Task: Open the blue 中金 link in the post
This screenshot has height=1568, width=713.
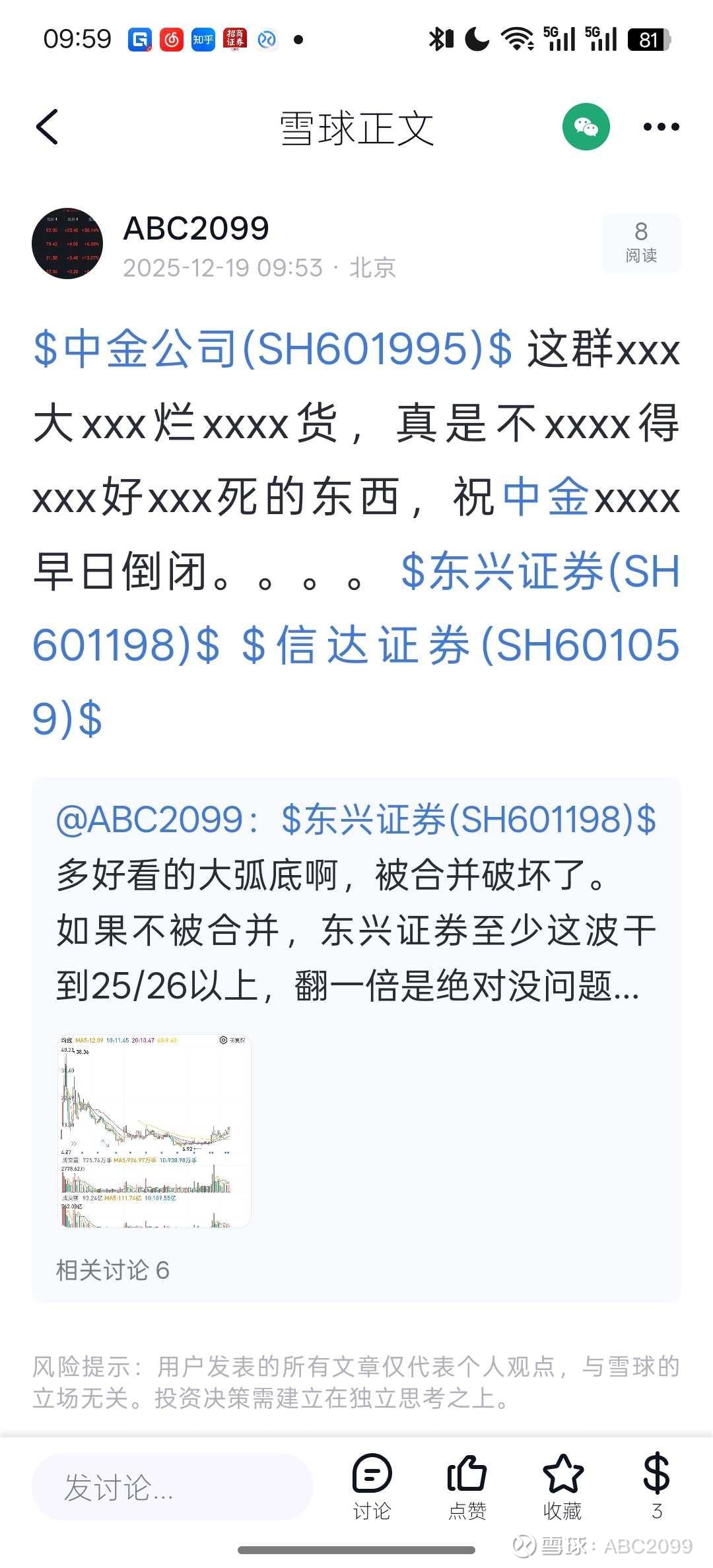Action: tap(546, 497)
